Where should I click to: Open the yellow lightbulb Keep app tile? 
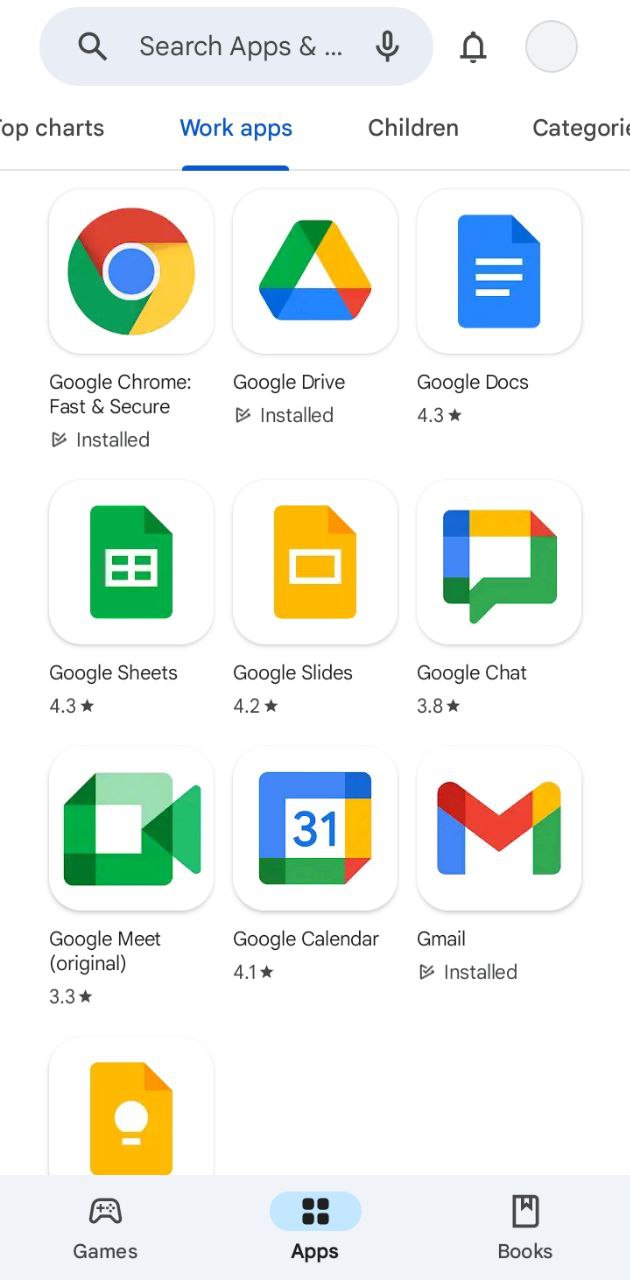(131, 1106)
